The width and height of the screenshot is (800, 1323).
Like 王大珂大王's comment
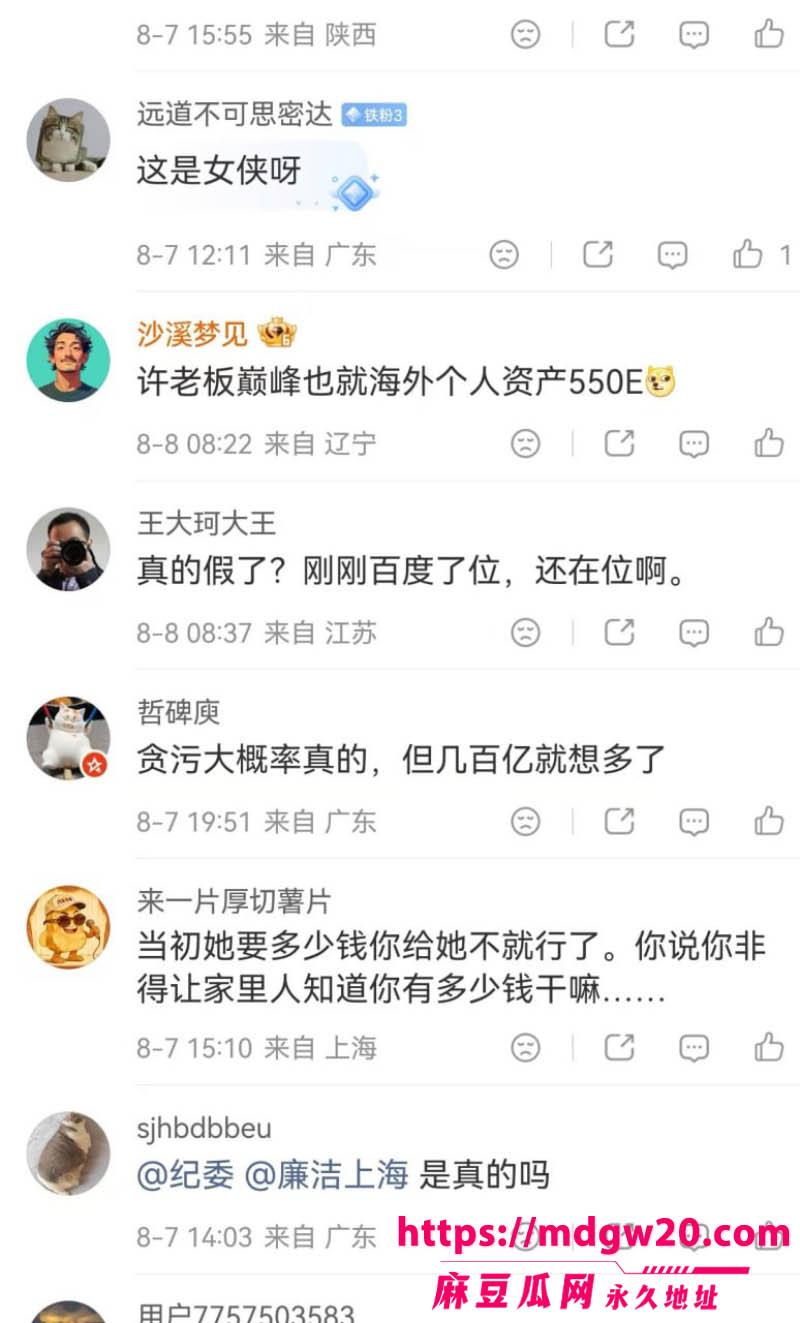(769, 632)
